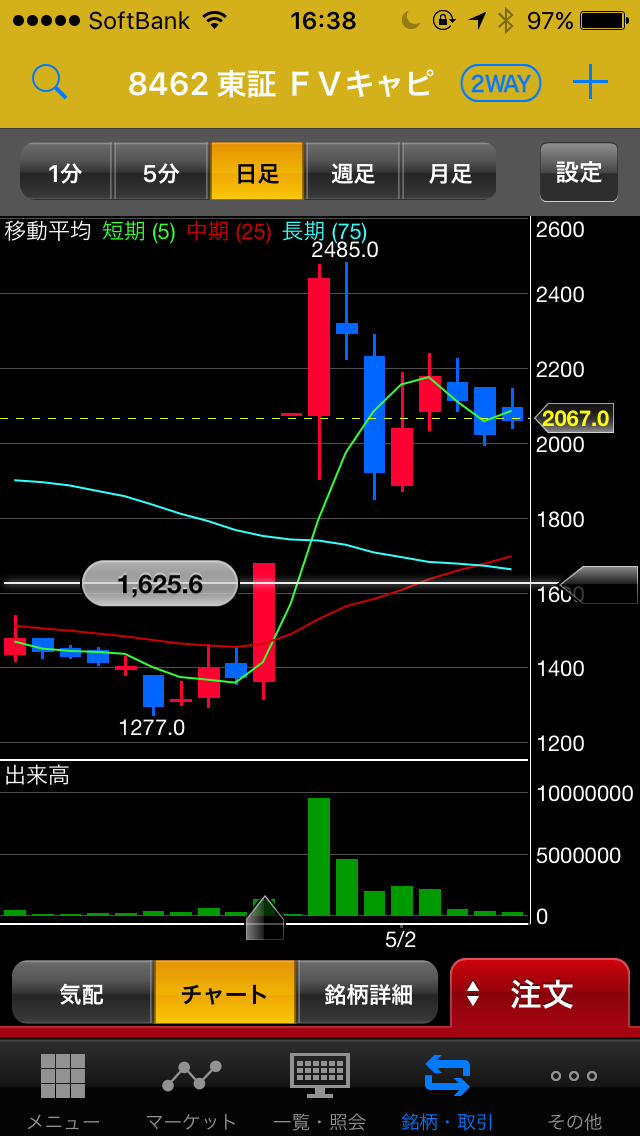
Task: Open chart 設定 settings
Action: [x=578, y=172]
